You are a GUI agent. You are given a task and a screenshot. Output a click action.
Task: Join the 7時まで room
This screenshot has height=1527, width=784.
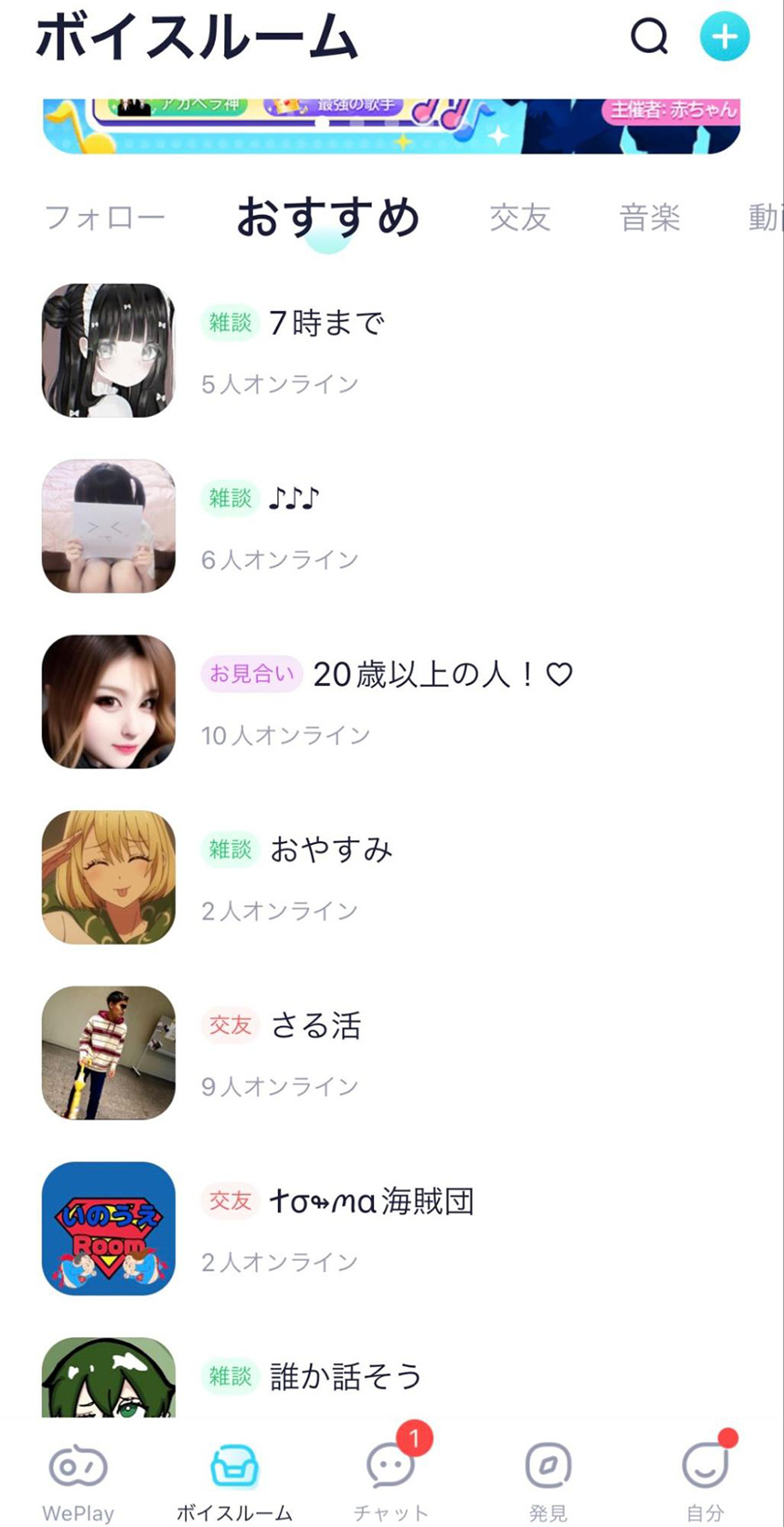[x=392, y=351]
